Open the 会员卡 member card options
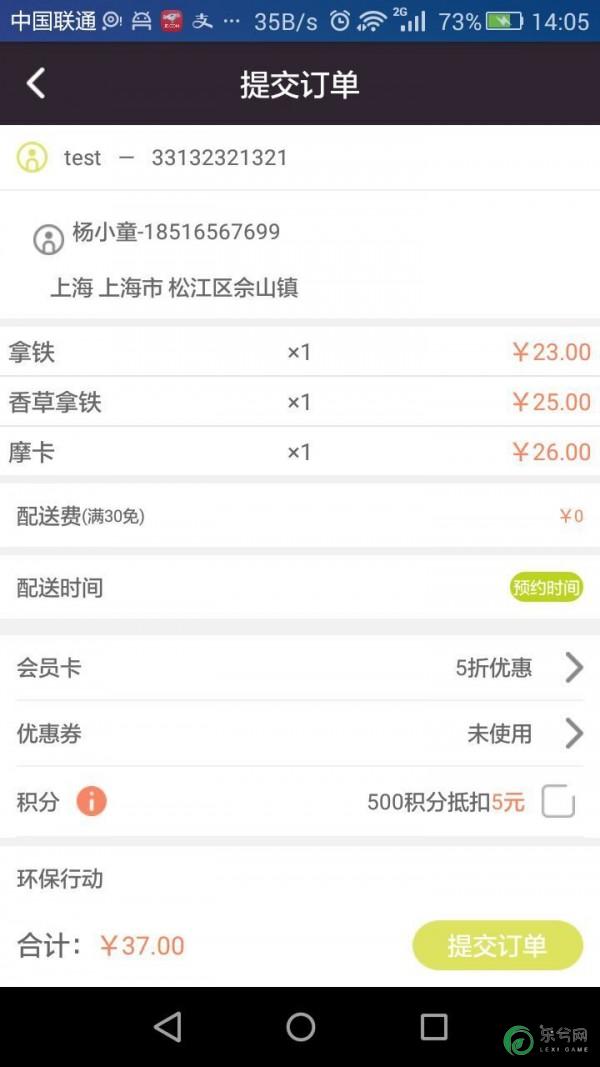The image size is (600, 1067). (573, 667)
